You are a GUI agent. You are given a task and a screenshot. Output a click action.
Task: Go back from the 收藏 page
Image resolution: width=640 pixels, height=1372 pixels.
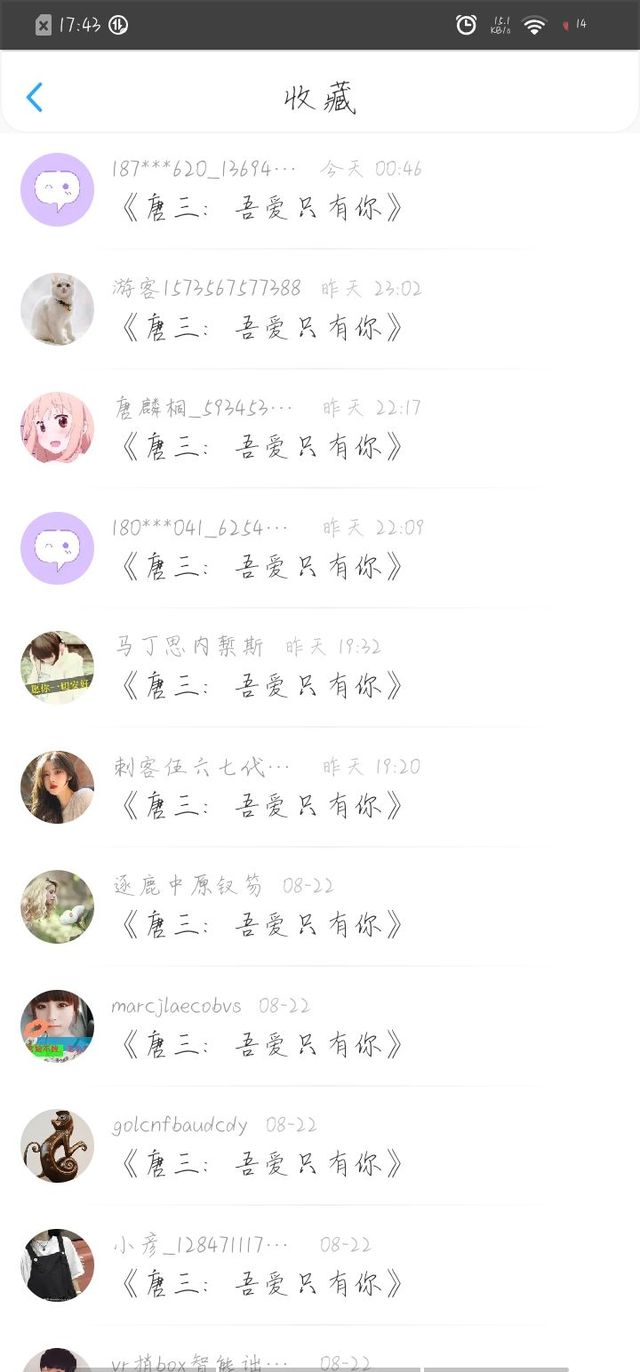[35, 97]
